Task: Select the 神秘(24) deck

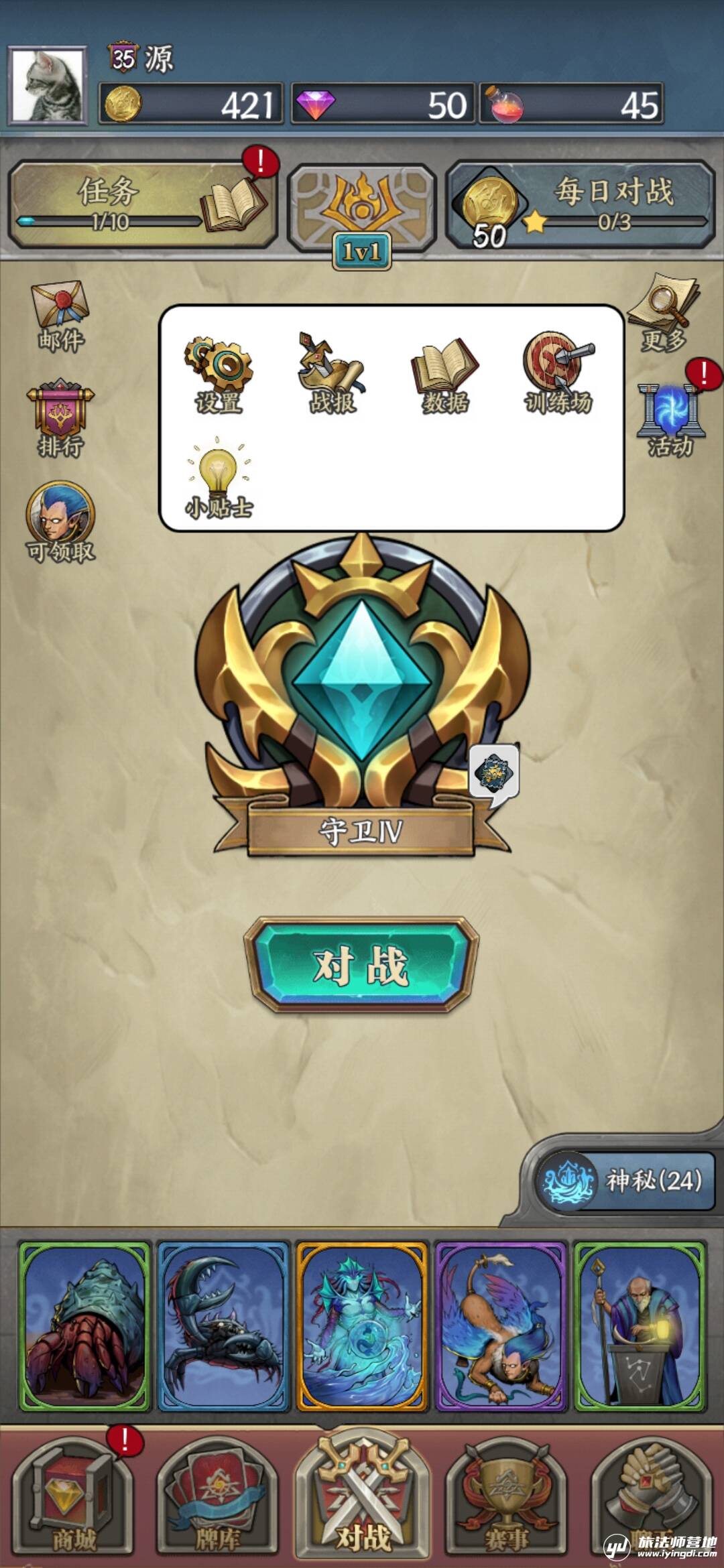Action: [625, 1180]
